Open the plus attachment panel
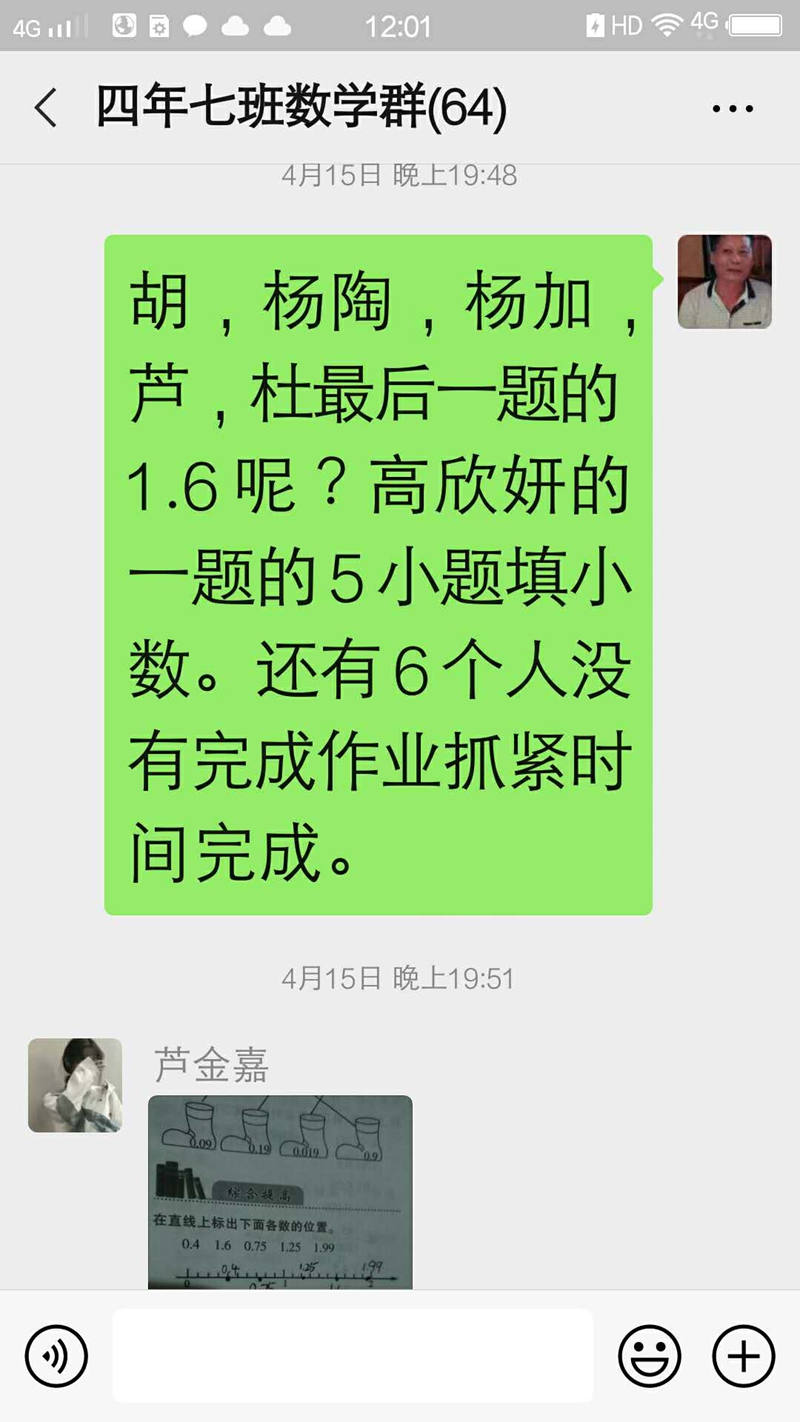 pos(743,1357)
